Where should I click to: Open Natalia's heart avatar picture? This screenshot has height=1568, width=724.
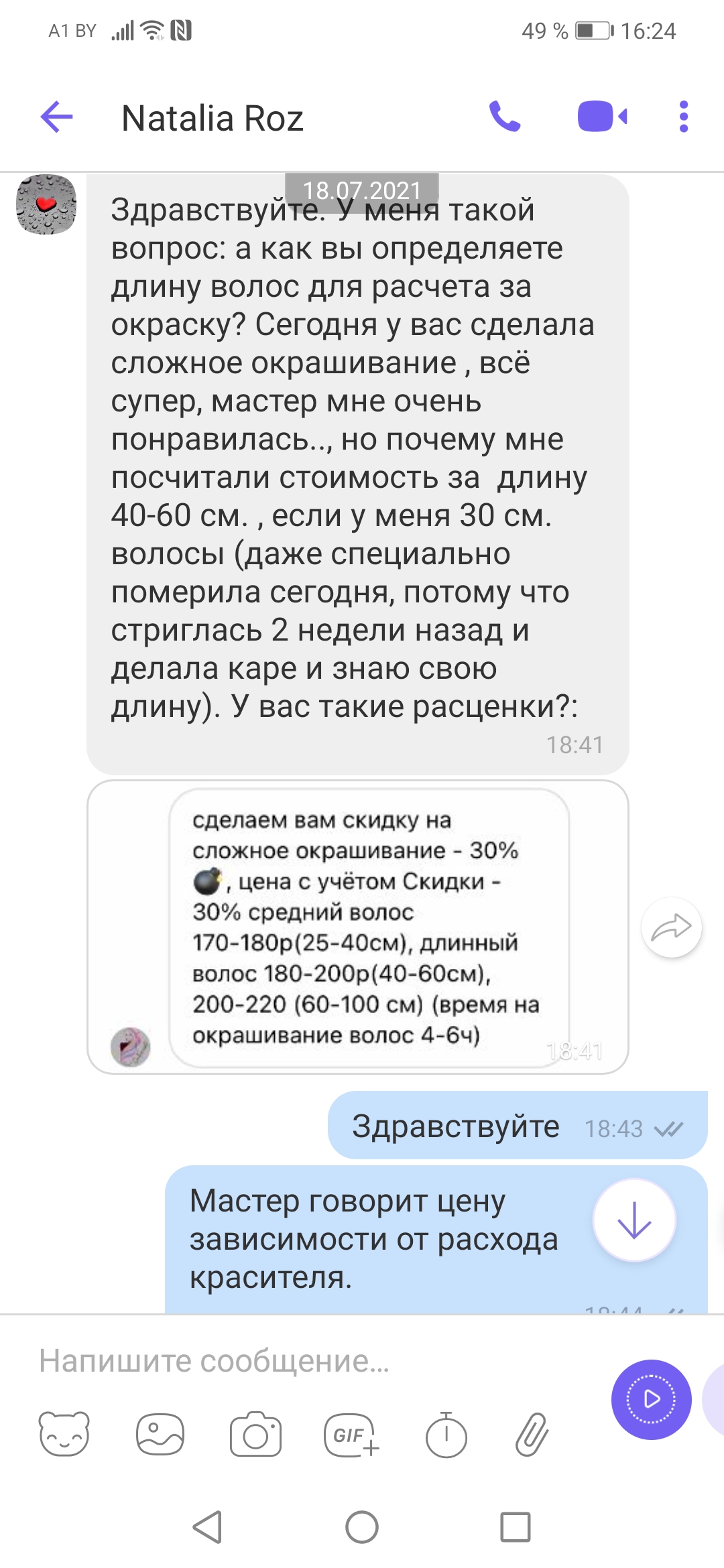pyautogui.click(x=46, y=204)
